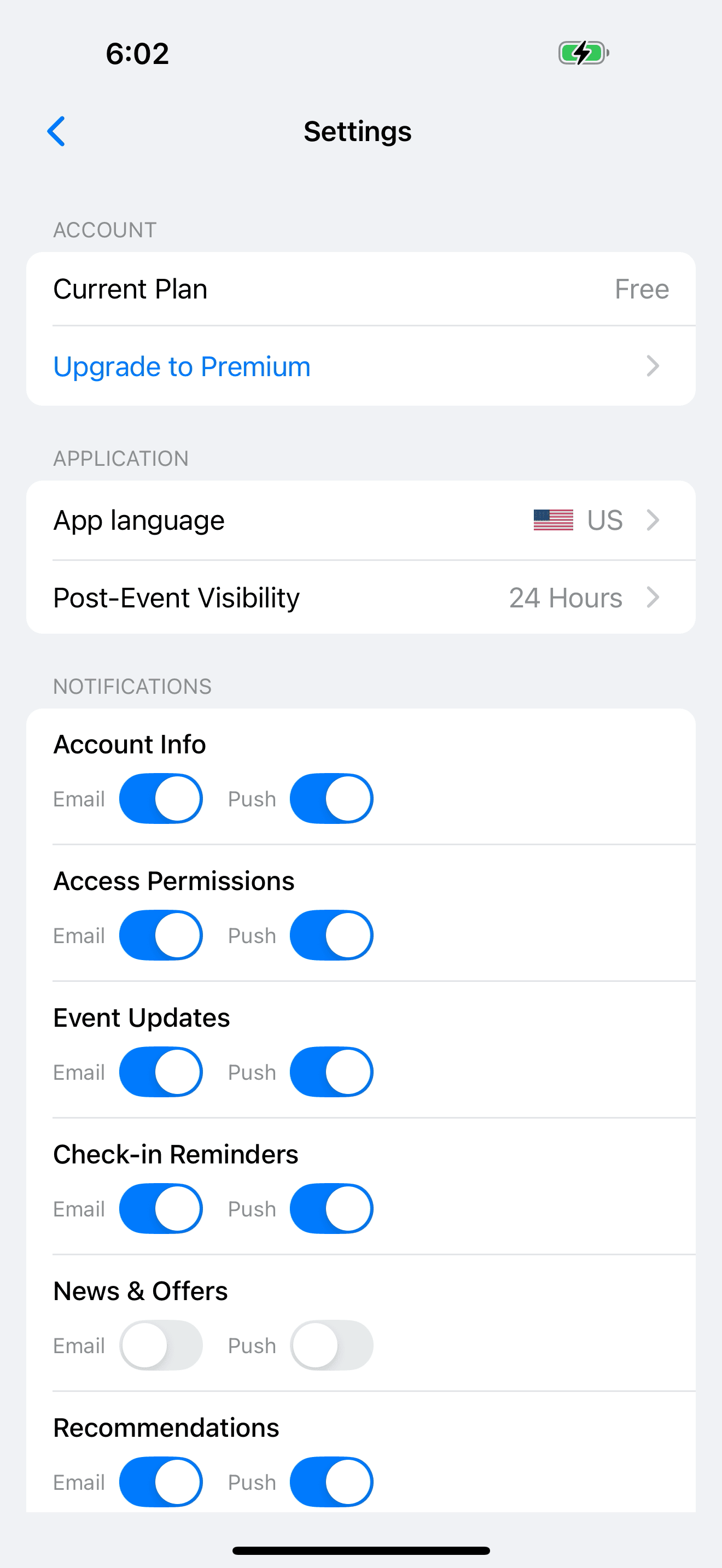This screenshot has width=722, height=1568.
Task: Open the Upgrade to Premium details chevron
Action: [653, 366]
